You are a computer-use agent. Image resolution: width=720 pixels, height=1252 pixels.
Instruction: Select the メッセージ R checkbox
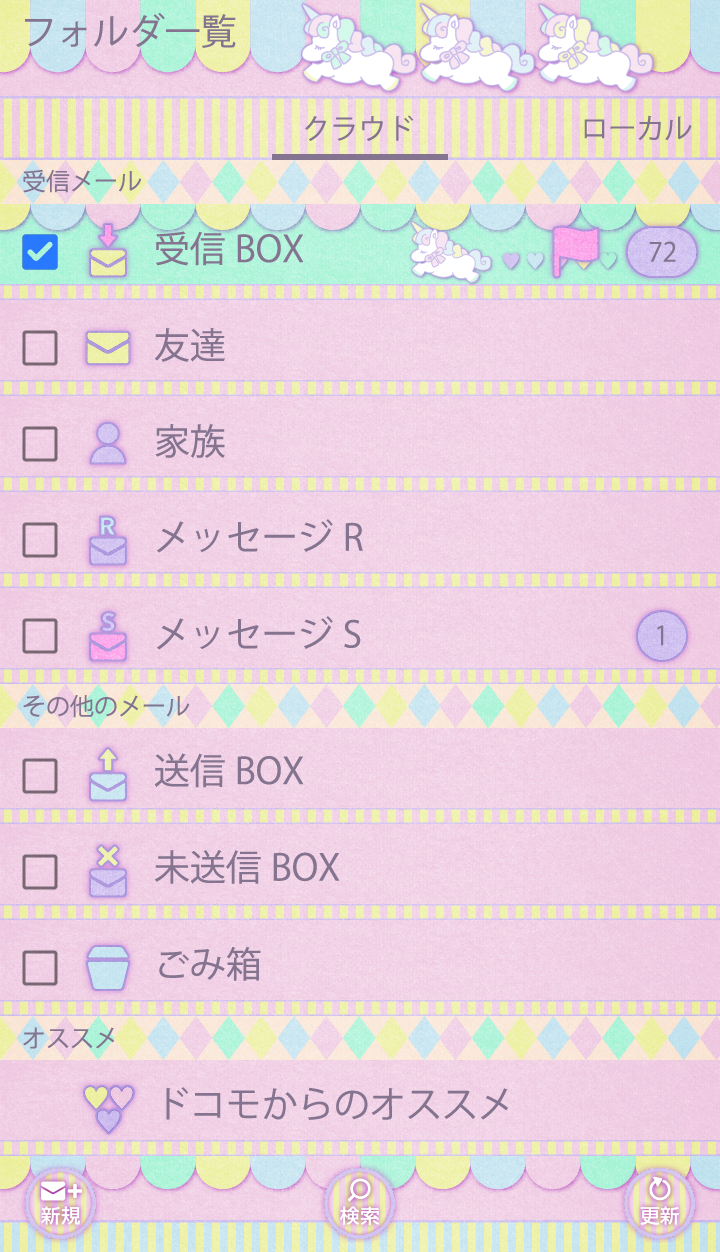[x=40, y=540]
